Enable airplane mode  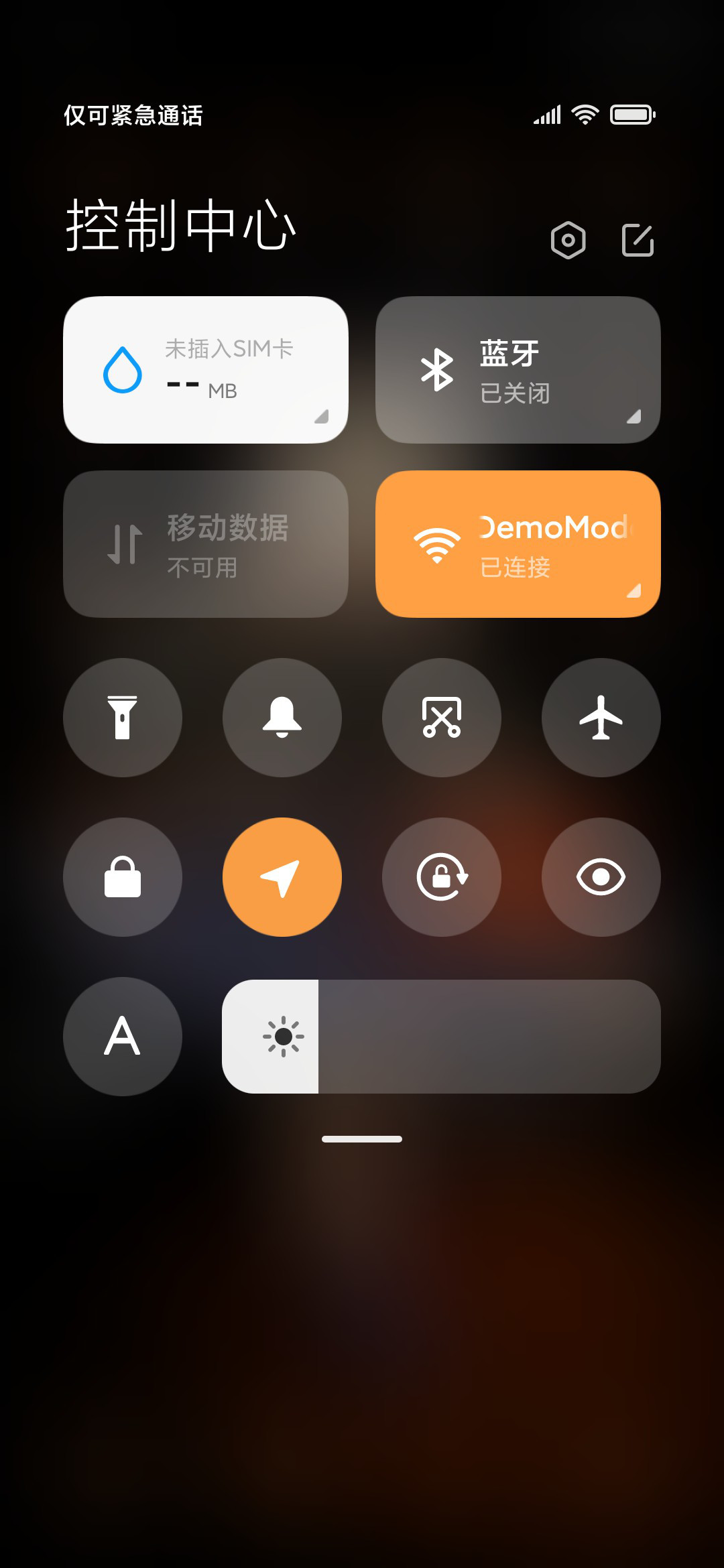(x=601, y=718)
